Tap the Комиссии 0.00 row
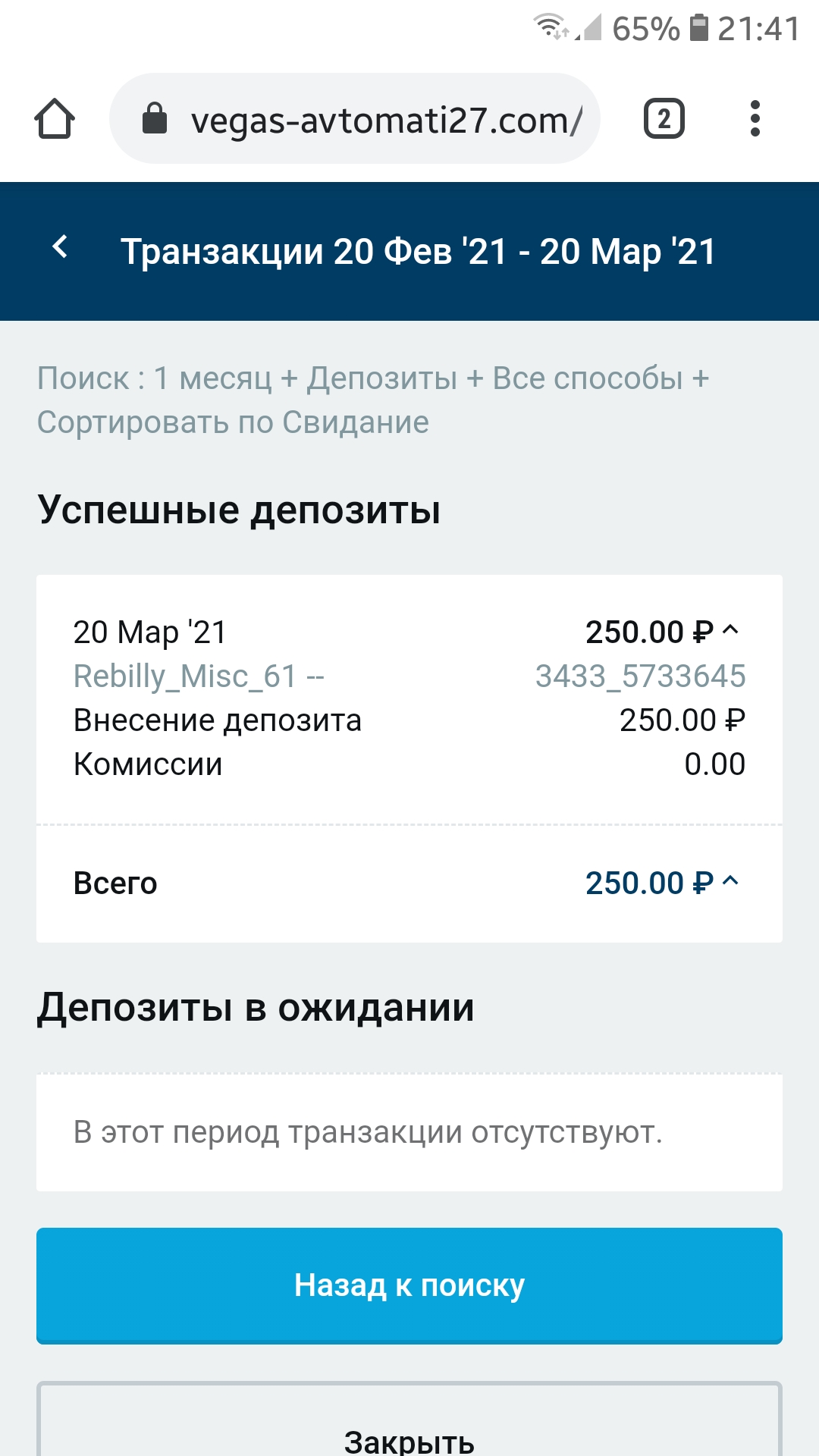This screenshot has height=1456, width=819. [x=409, y=764]
